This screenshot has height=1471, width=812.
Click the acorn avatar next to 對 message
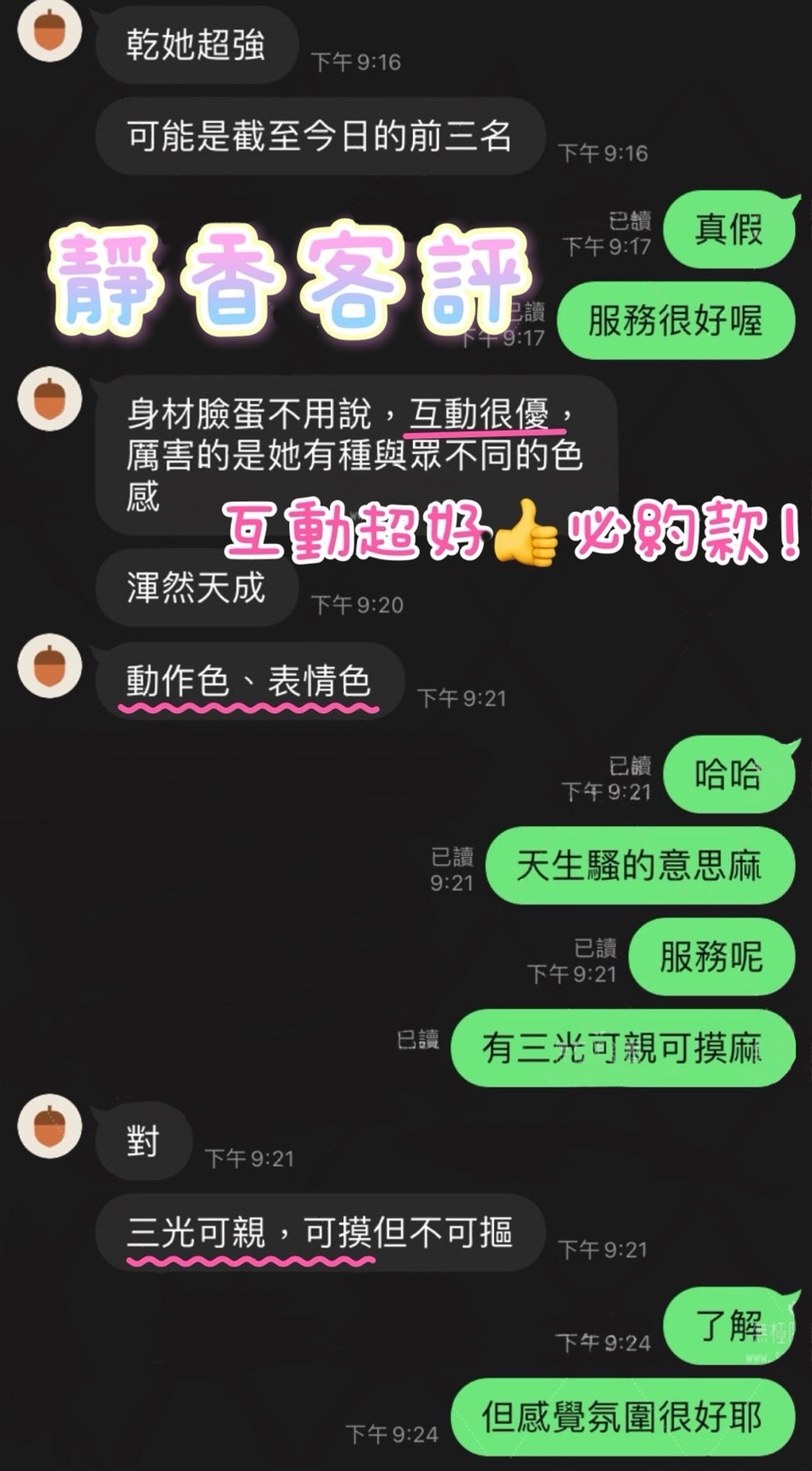pyautogui.click(x=49, y=1126)
